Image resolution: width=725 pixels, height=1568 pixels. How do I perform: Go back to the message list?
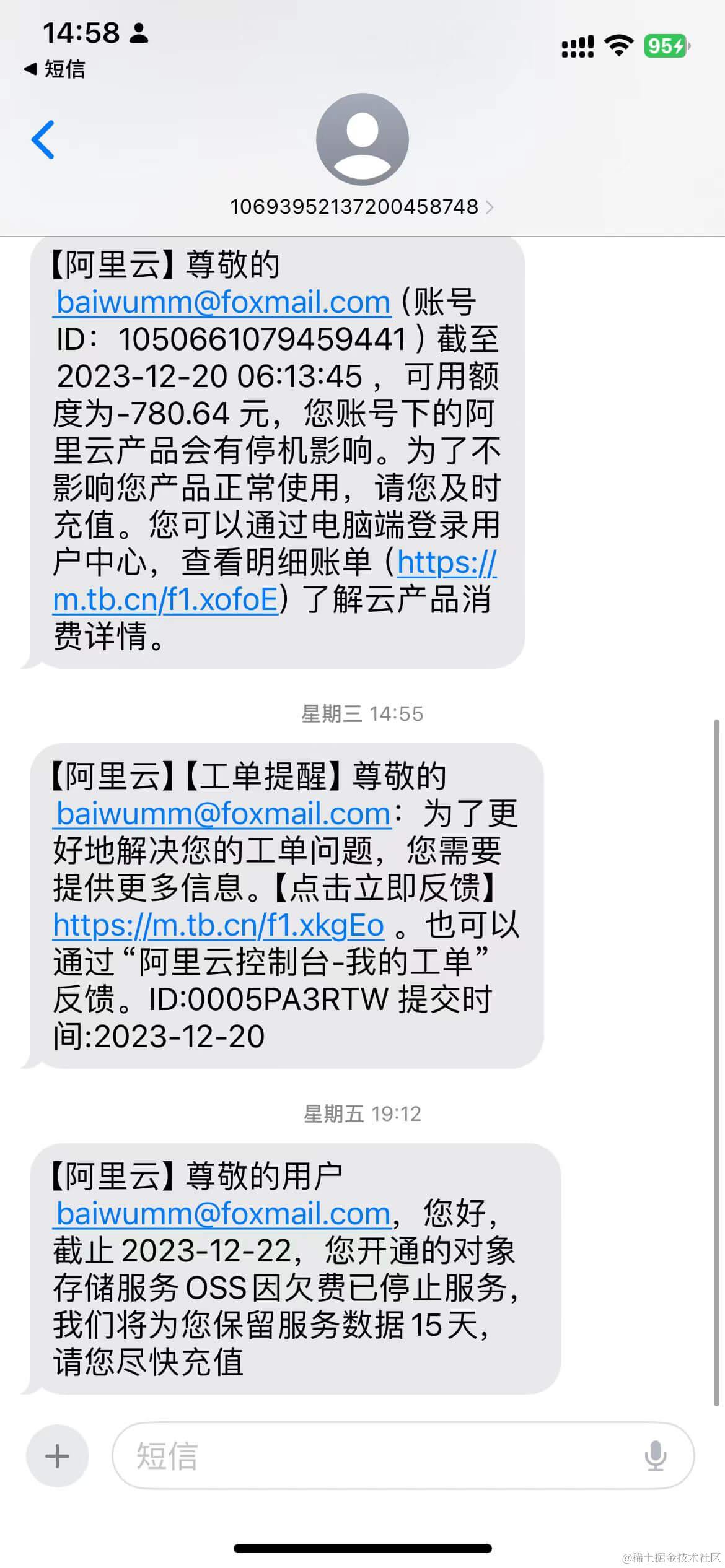point(43,139)
